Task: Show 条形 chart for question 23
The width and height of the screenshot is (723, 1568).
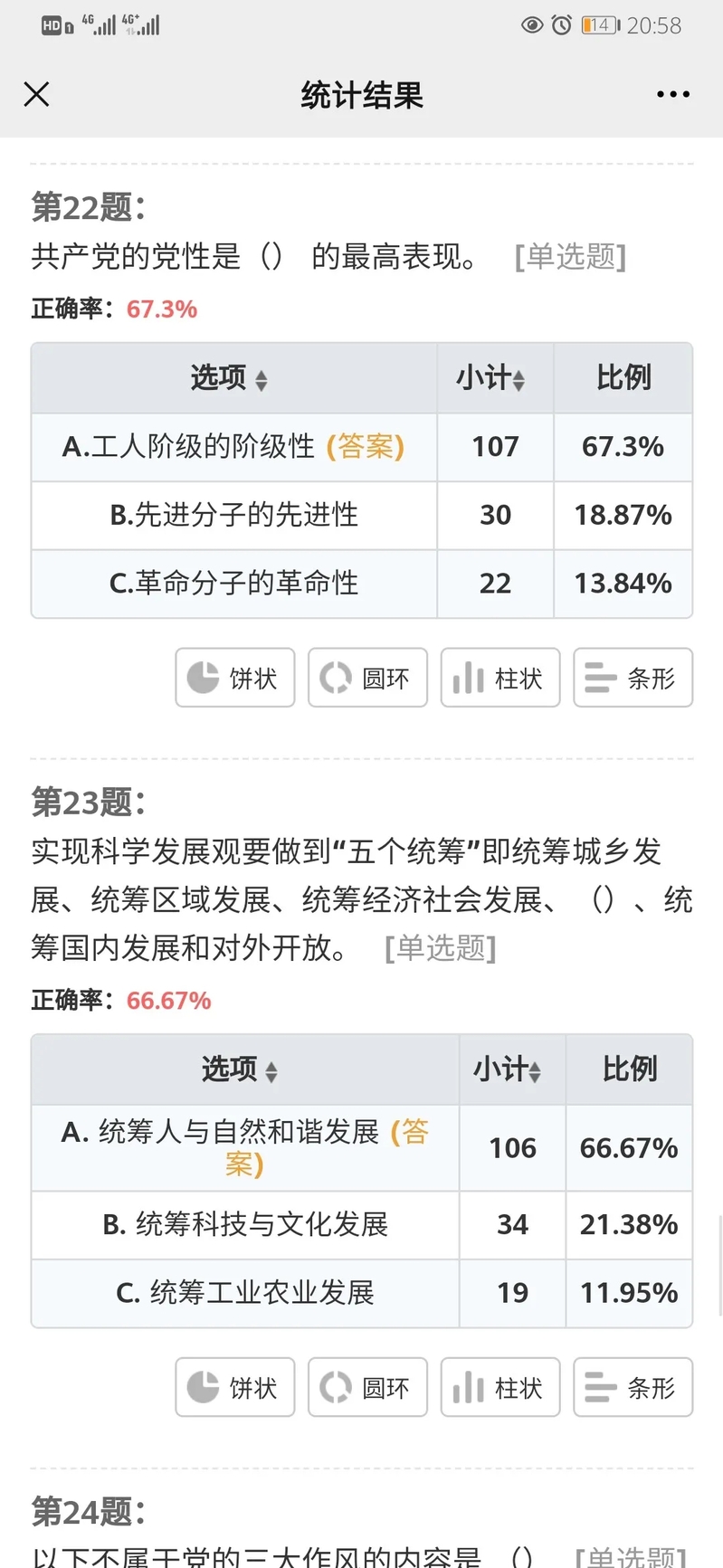Action: click(x=633, y=1387)
